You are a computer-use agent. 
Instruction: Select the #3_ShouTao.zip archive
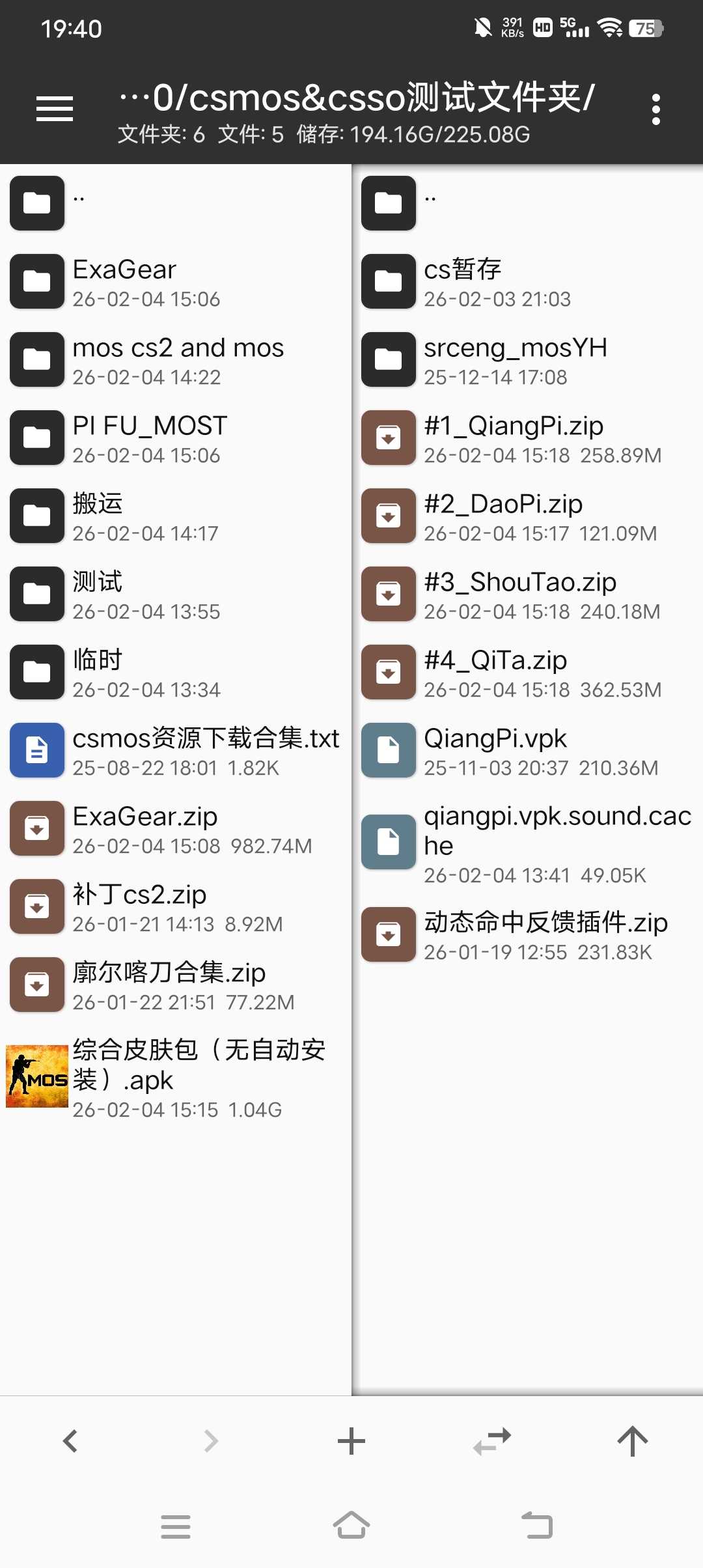tap(389, 594)
